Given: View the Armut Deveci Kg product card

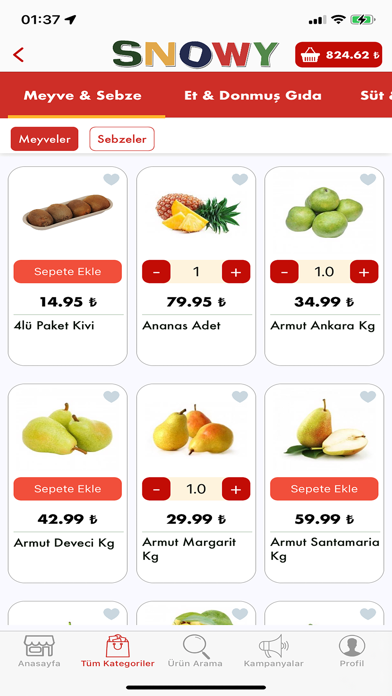Looking at the screenshot, I should pyautogui.click(x=67, y=483).
